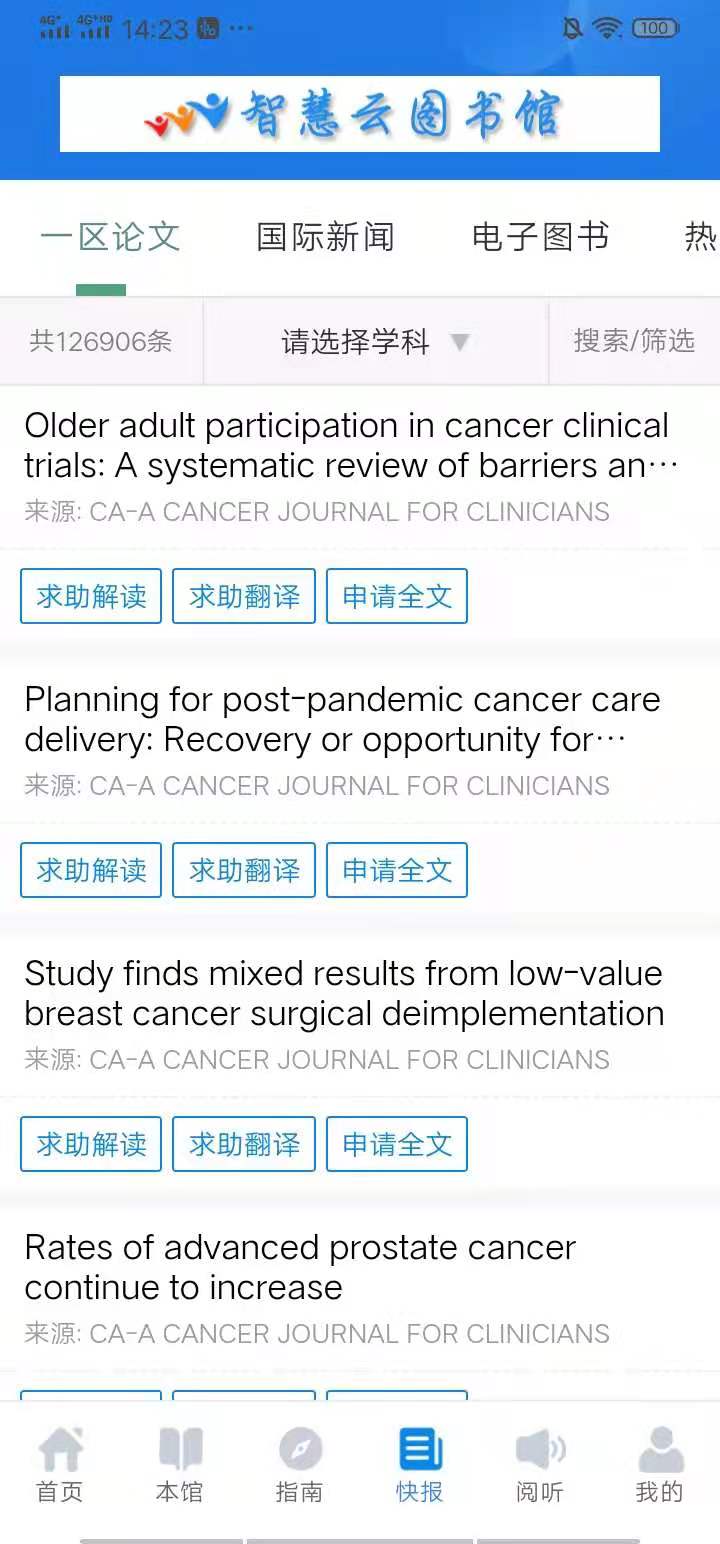The width and height of the screenshot is (720, 1544).
Task: Tap 求助解读 under Older adult participation article
Action: click(x=91, y=596)
